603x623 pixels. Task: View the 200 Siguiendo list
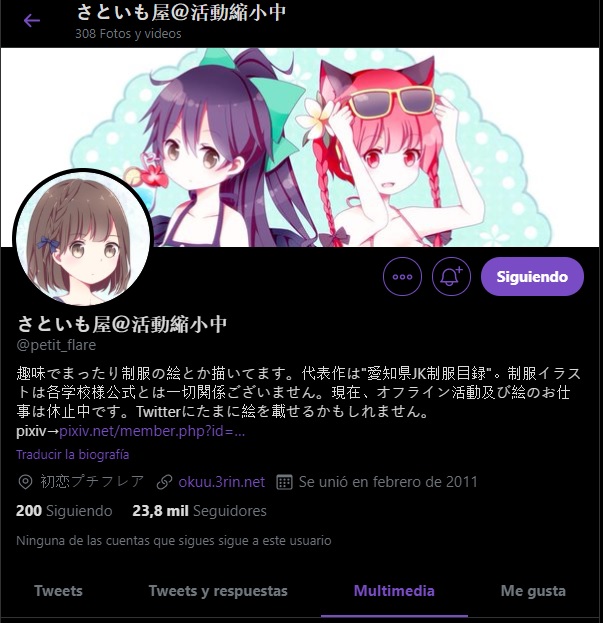click(64, 511)
